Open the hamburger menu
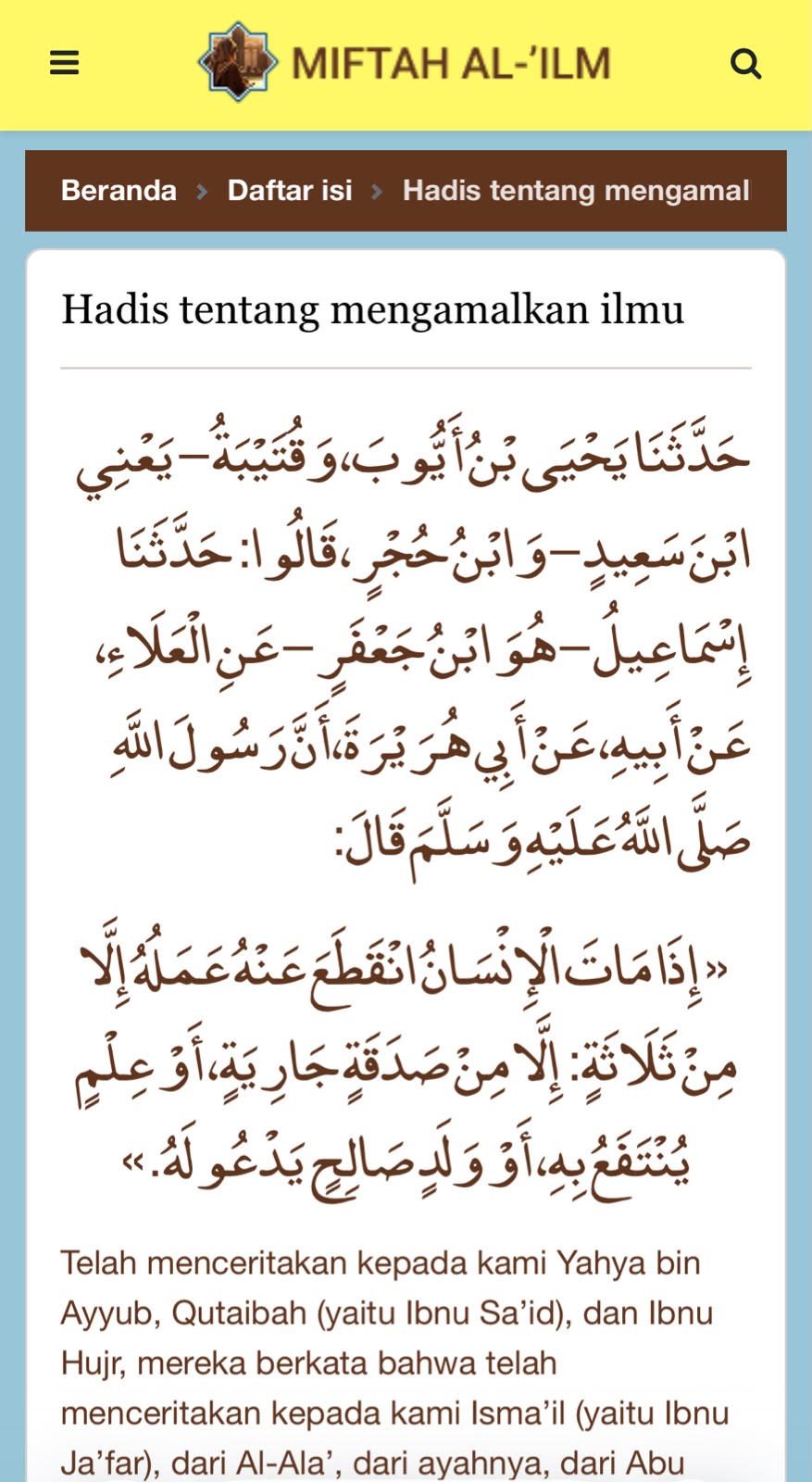The height and width of the screenshot is (1482, 812). click(x=64, y=63)
